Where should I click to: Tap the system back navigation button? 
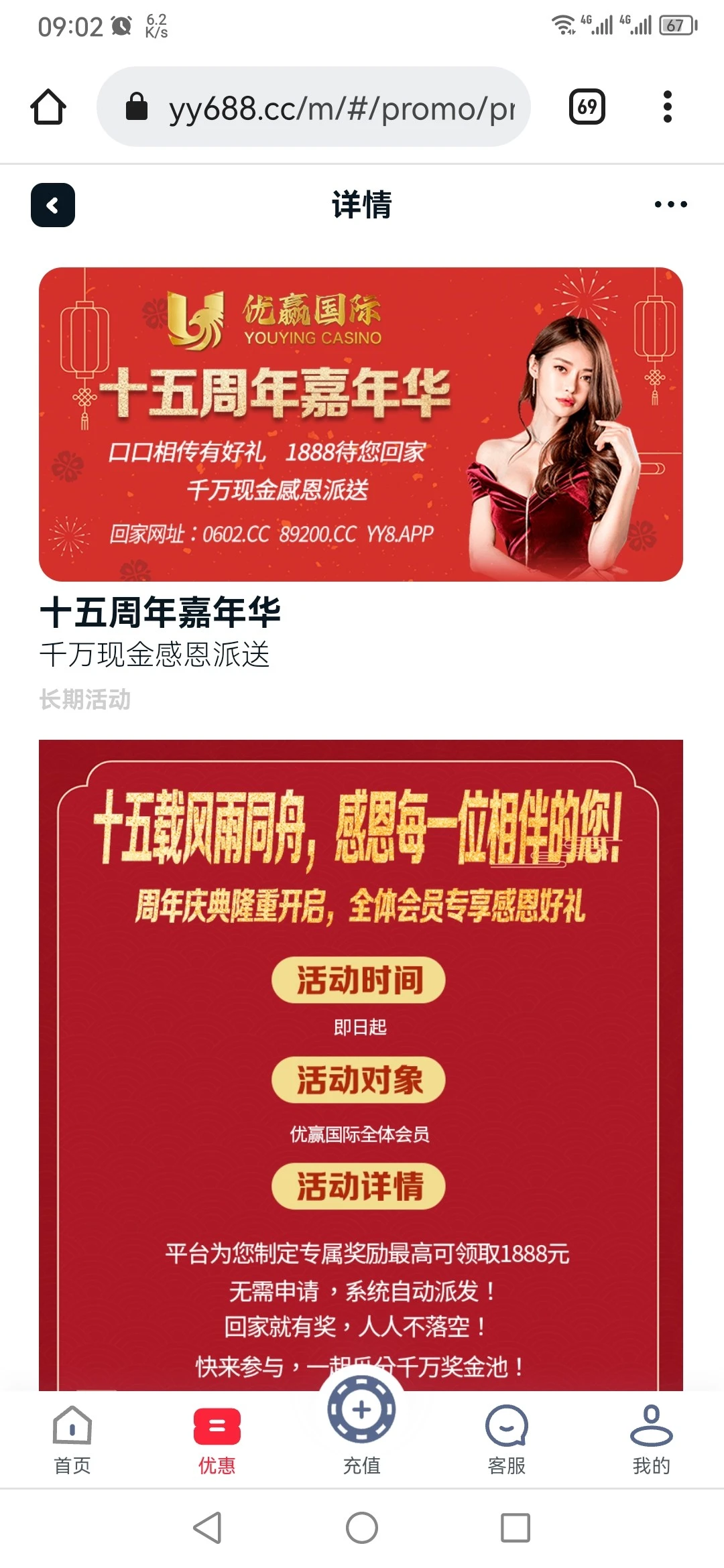(208, 1528)
